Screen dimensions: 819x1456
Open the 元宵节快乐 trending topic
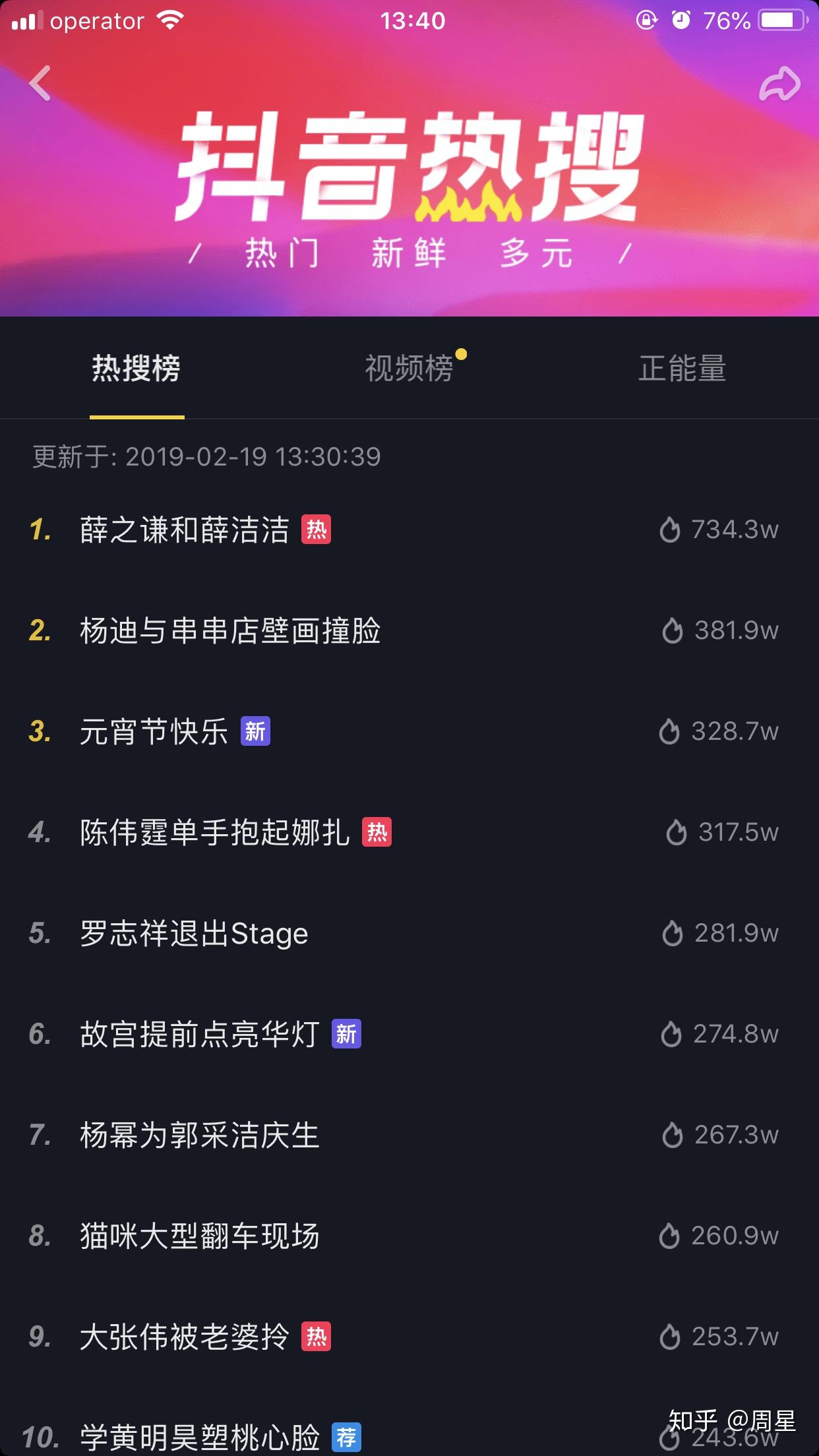409,731
